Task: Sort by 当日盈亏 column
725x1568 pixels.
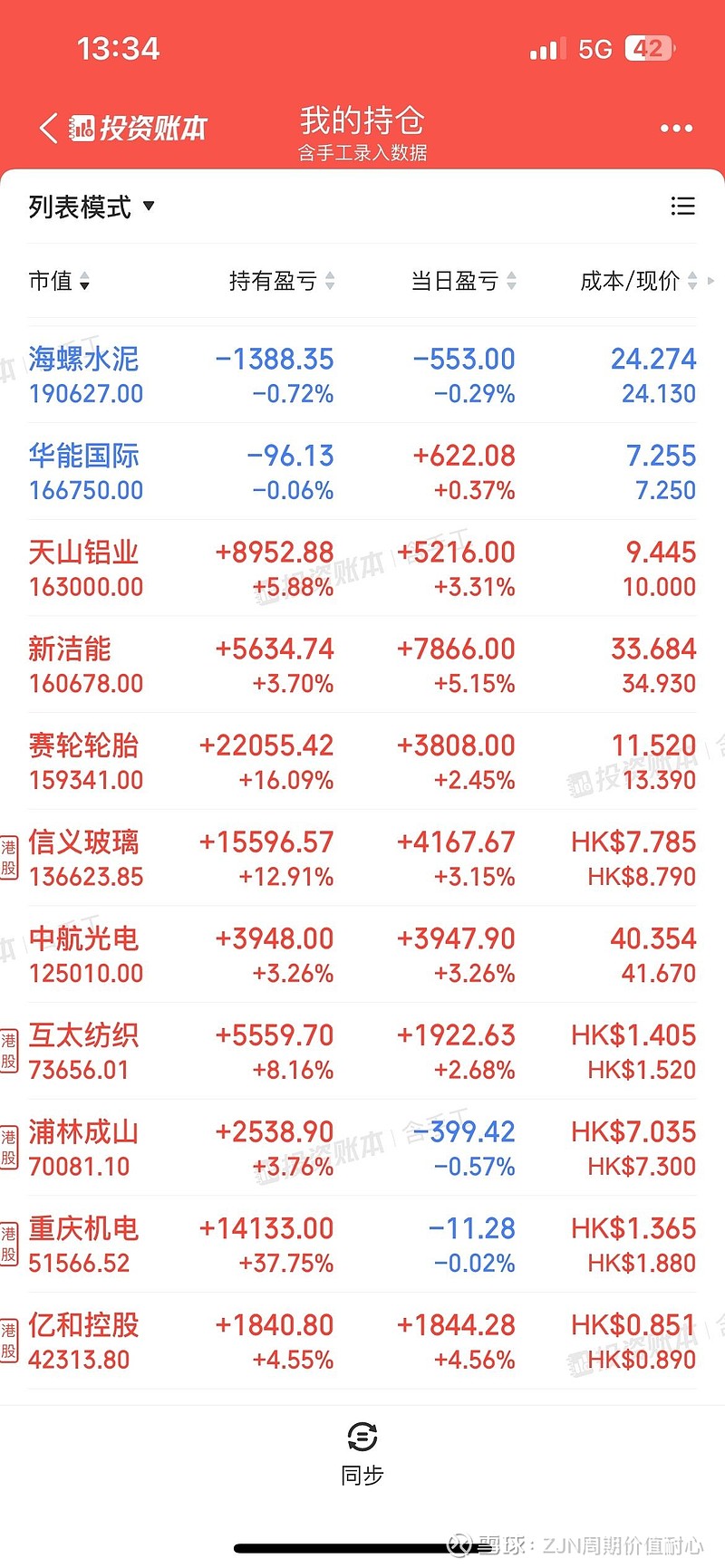Action: [464, 281]
